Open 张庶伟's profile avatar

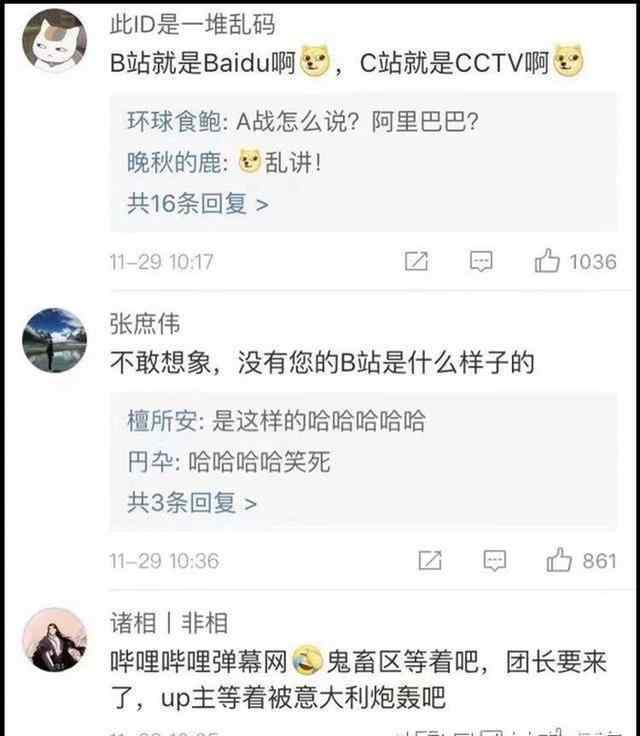54,340
